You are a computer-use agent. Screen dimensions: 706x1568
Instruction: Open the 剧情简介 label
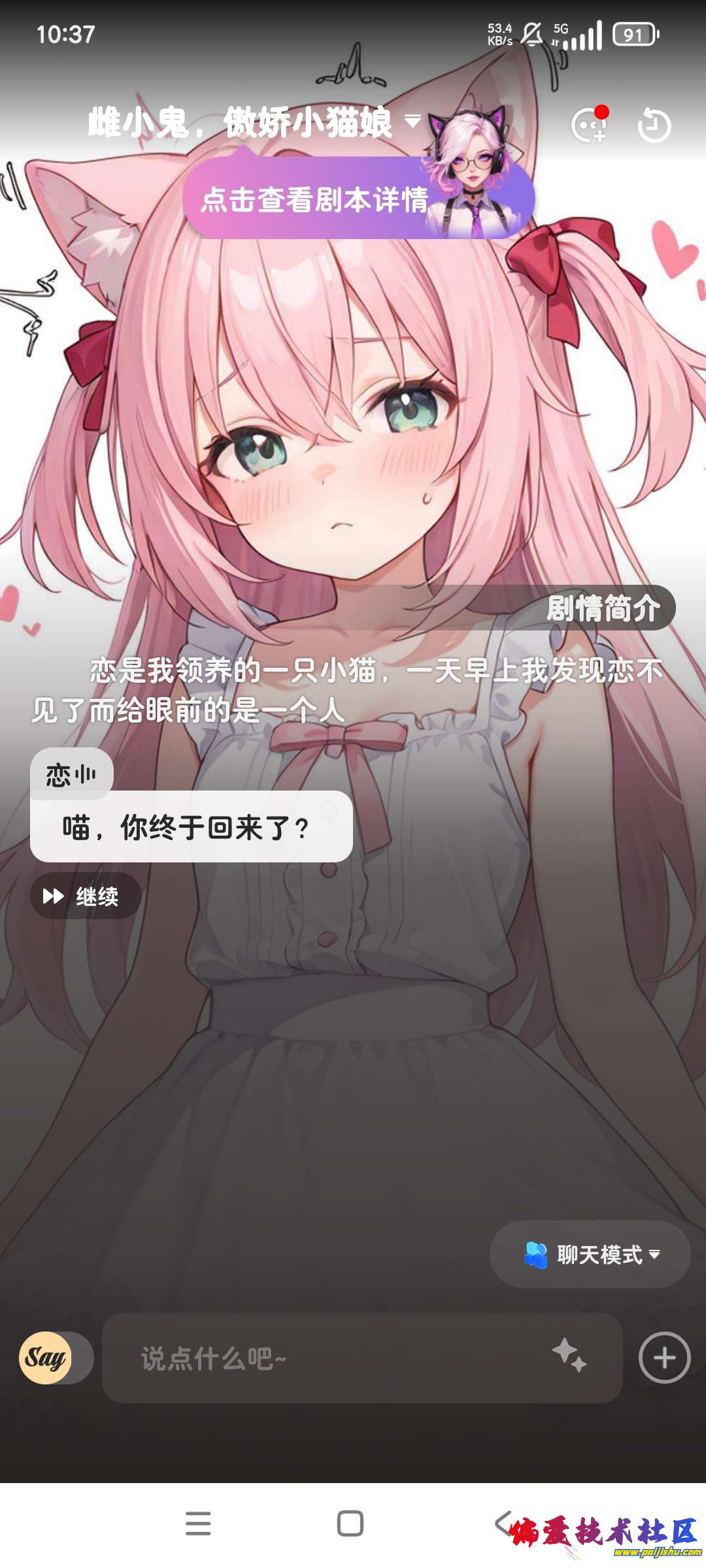602,609
